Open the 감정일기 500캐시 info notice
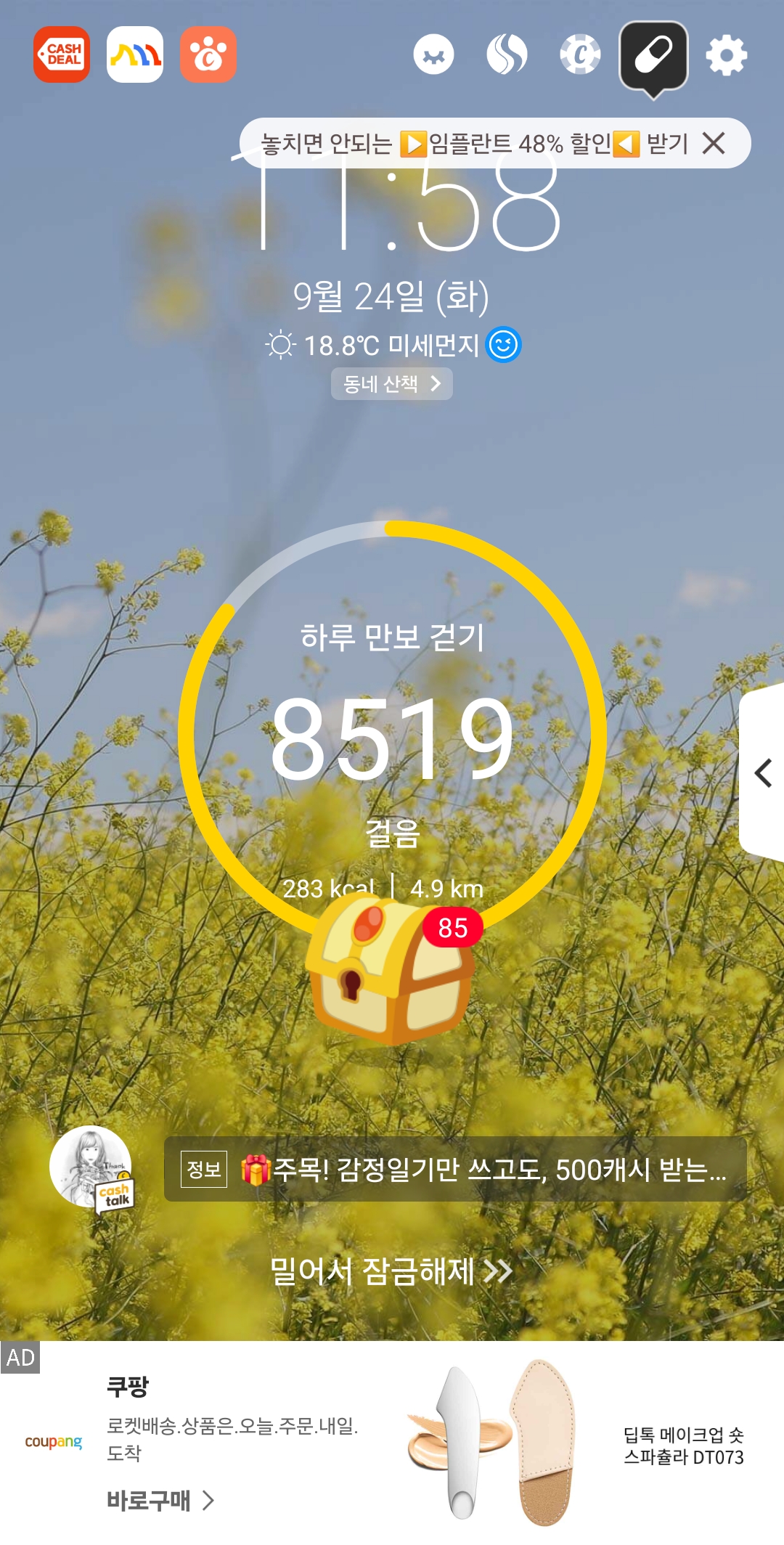This screenshot has width=784, height=1545. (x=455, y=1169)
